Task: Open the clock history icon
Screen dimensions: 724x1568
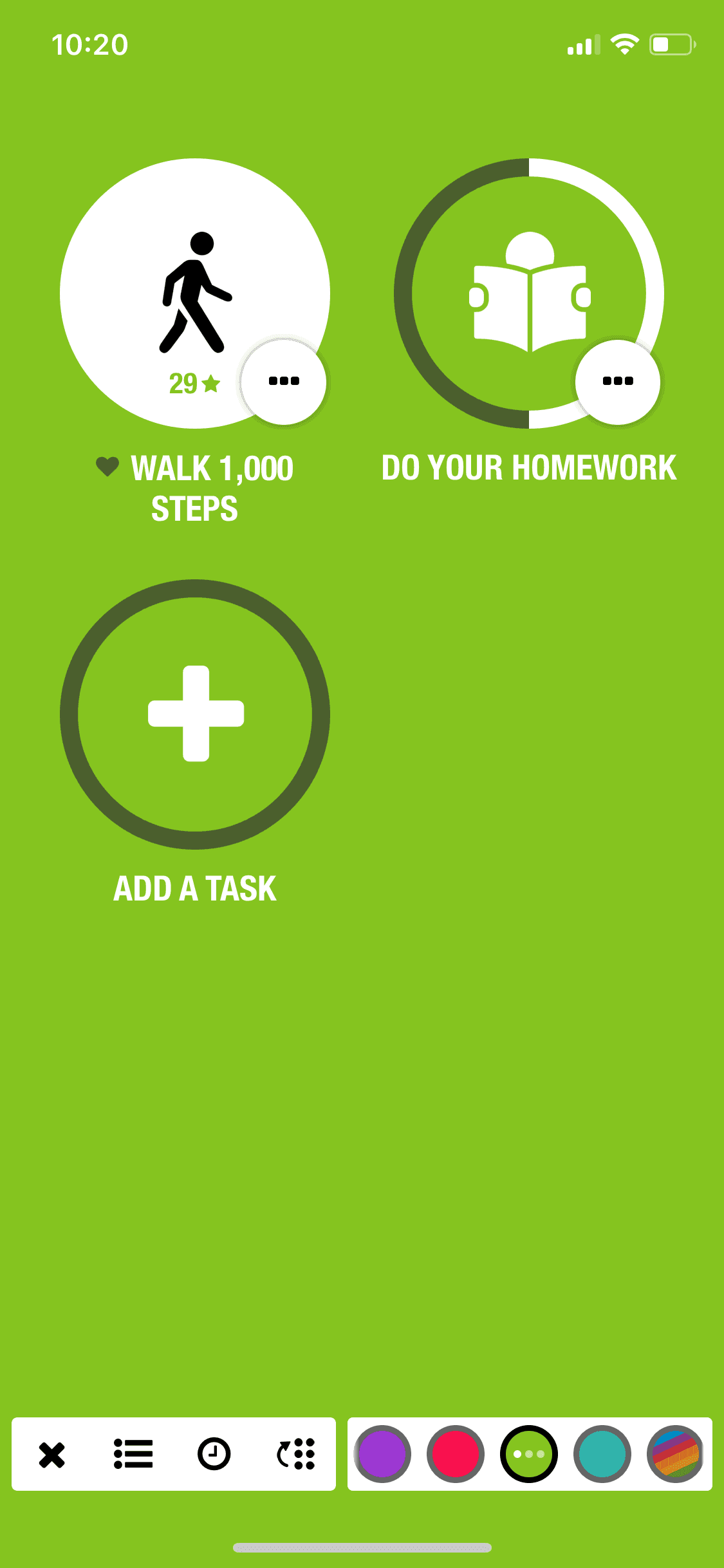Action: click(214, 1455)
